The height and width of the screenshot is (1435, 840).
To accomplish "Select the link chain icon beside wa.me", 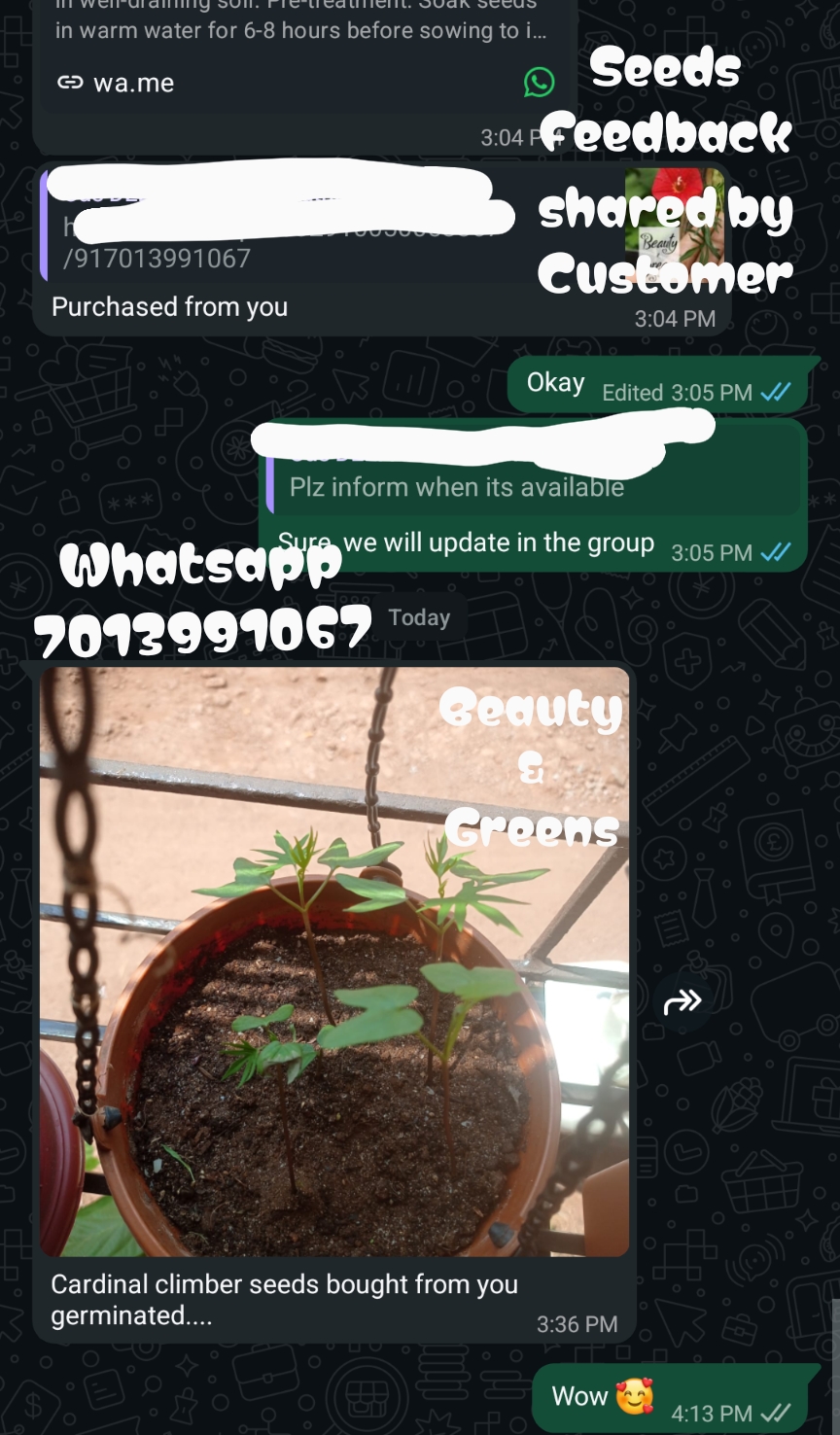I will (69, 83).
